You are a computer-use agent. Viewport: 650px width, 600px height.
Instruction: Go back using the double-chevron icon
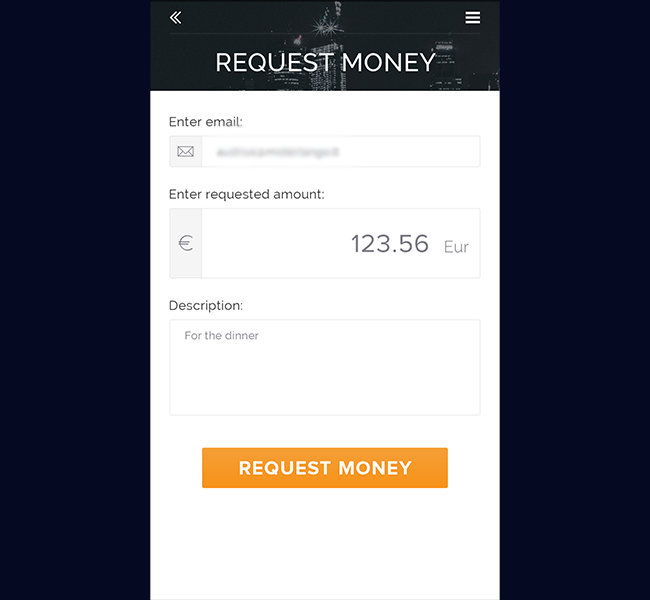[176, 17]
